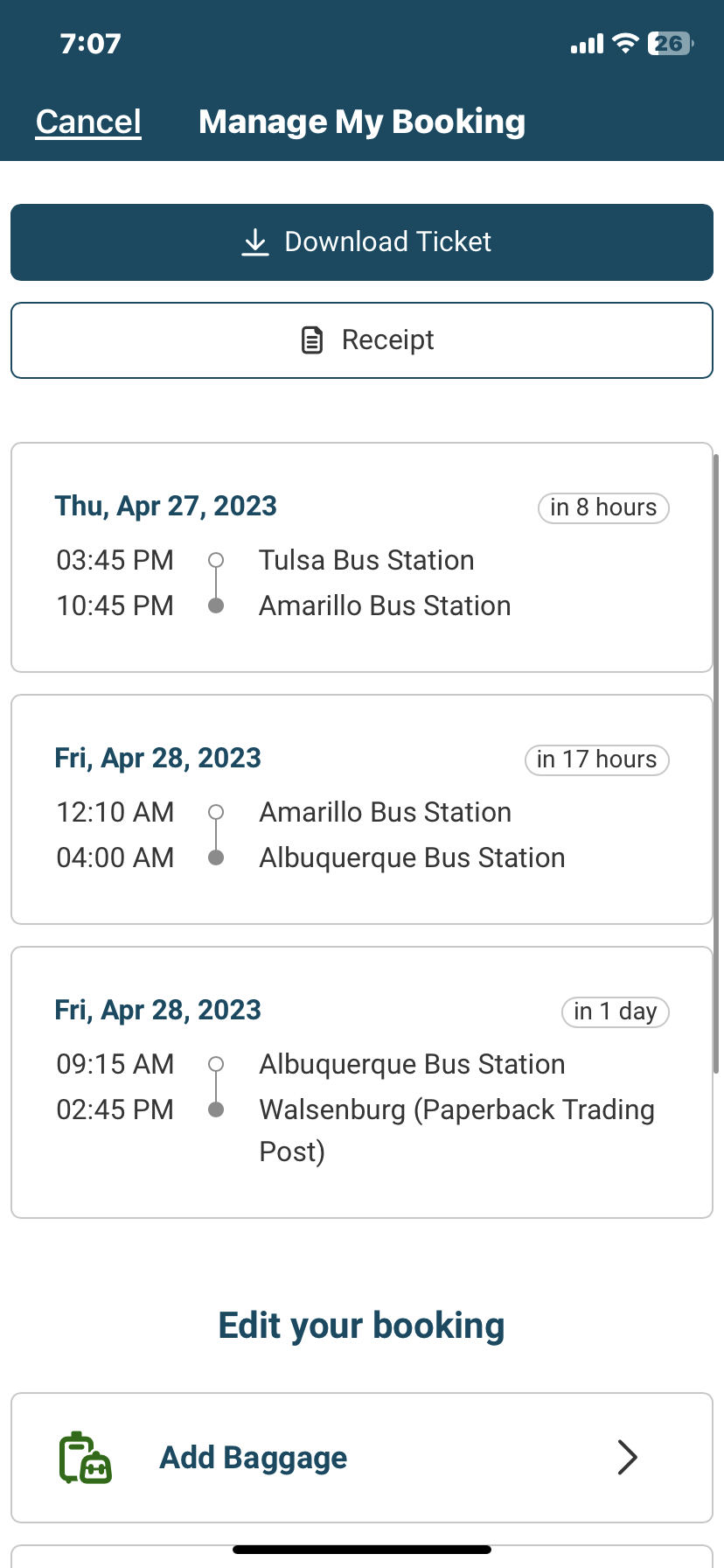Image resolution: width=724 pixels, height=1568 pixels.
Task: Open the Add Baggage option
Action: tap(362, 1458)
